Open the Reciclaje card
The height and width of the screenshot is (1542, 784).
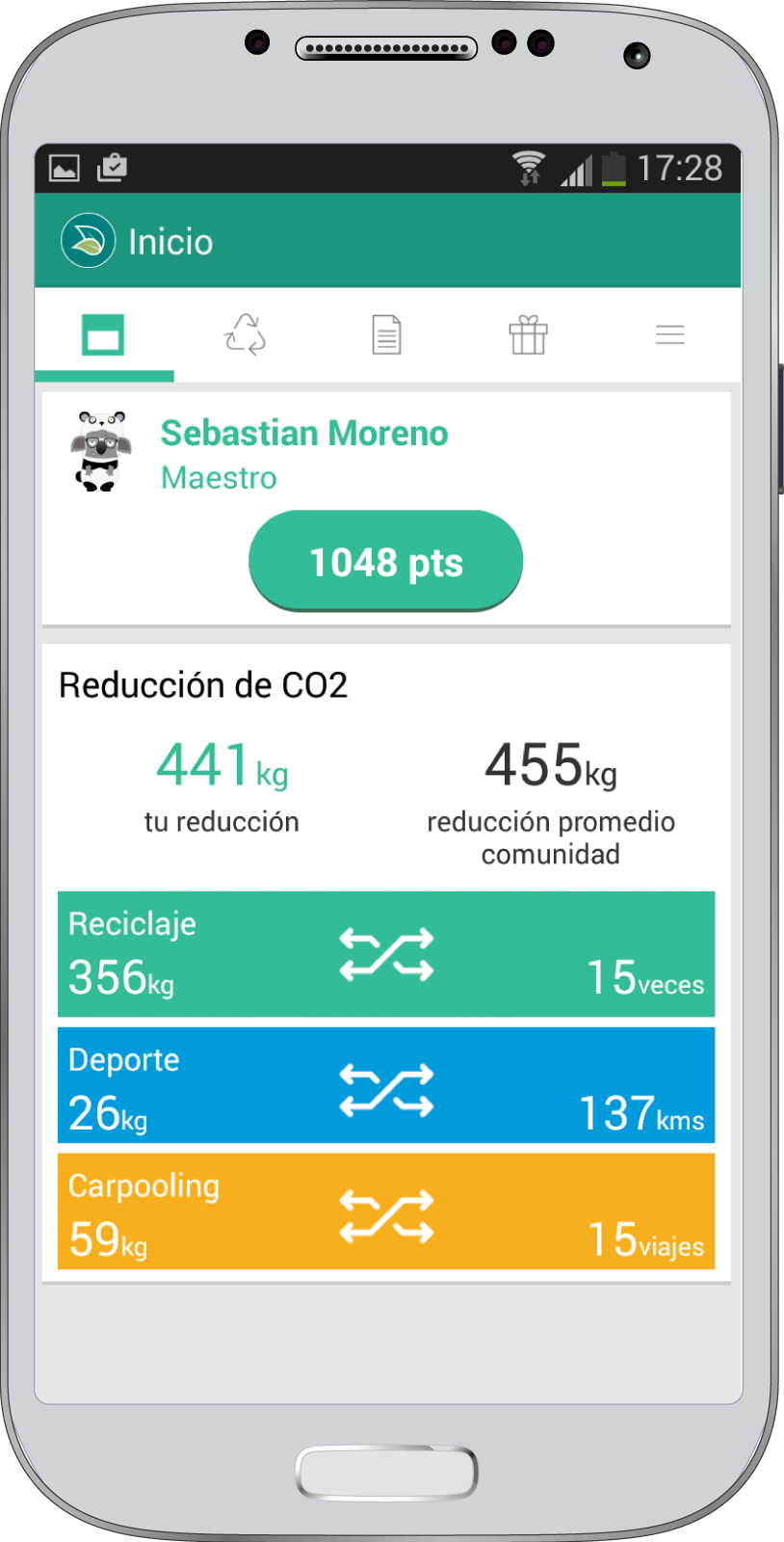point(385,954)
